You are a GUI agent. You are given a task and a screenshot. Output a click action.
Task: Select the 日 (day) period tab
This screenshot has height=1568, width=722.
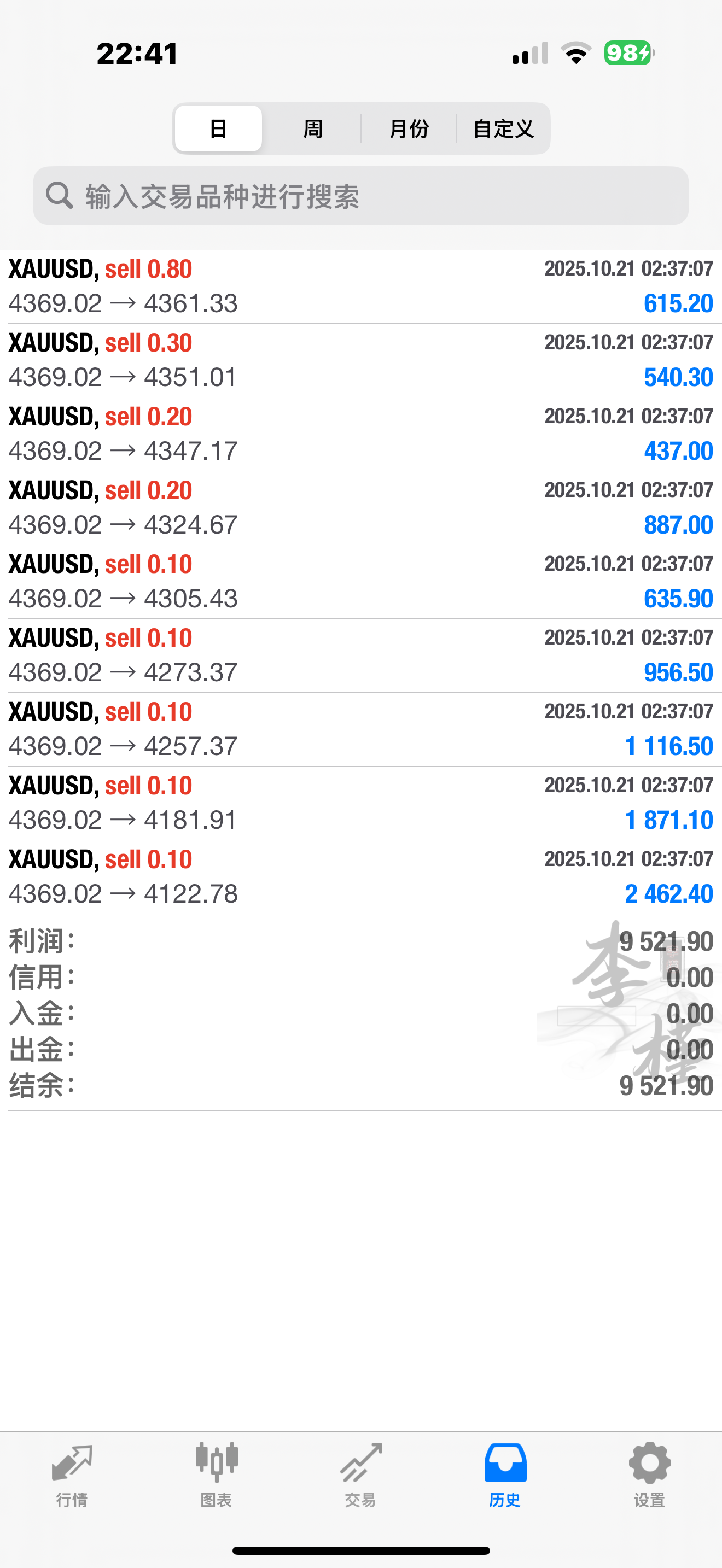[x=218, y=128]
